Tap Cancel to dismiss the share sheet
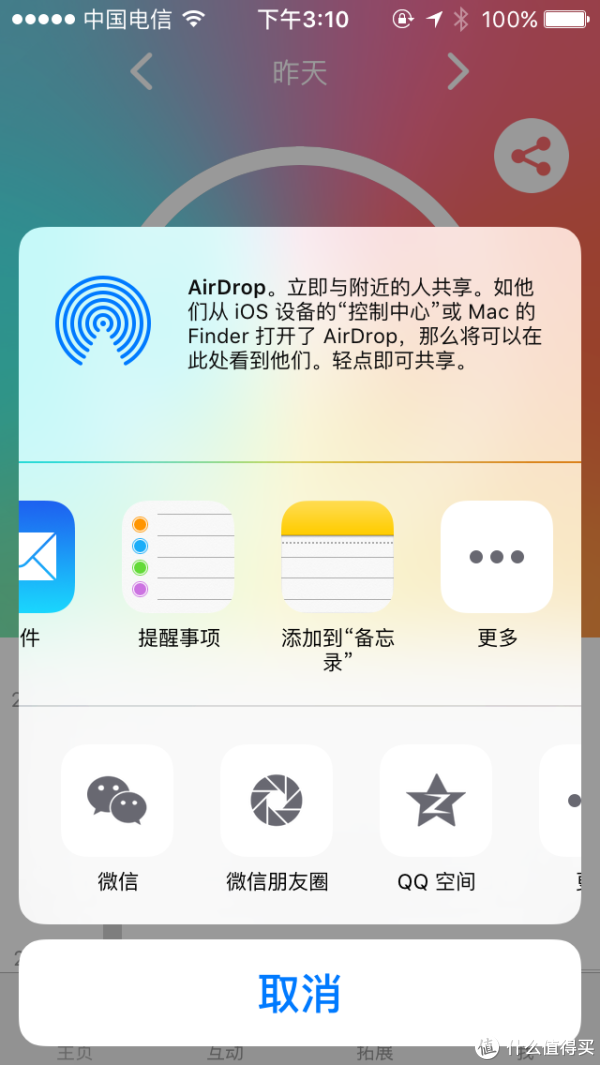Screen dimensions: 600x1065 pyautogui.click(x=300, y=993)
